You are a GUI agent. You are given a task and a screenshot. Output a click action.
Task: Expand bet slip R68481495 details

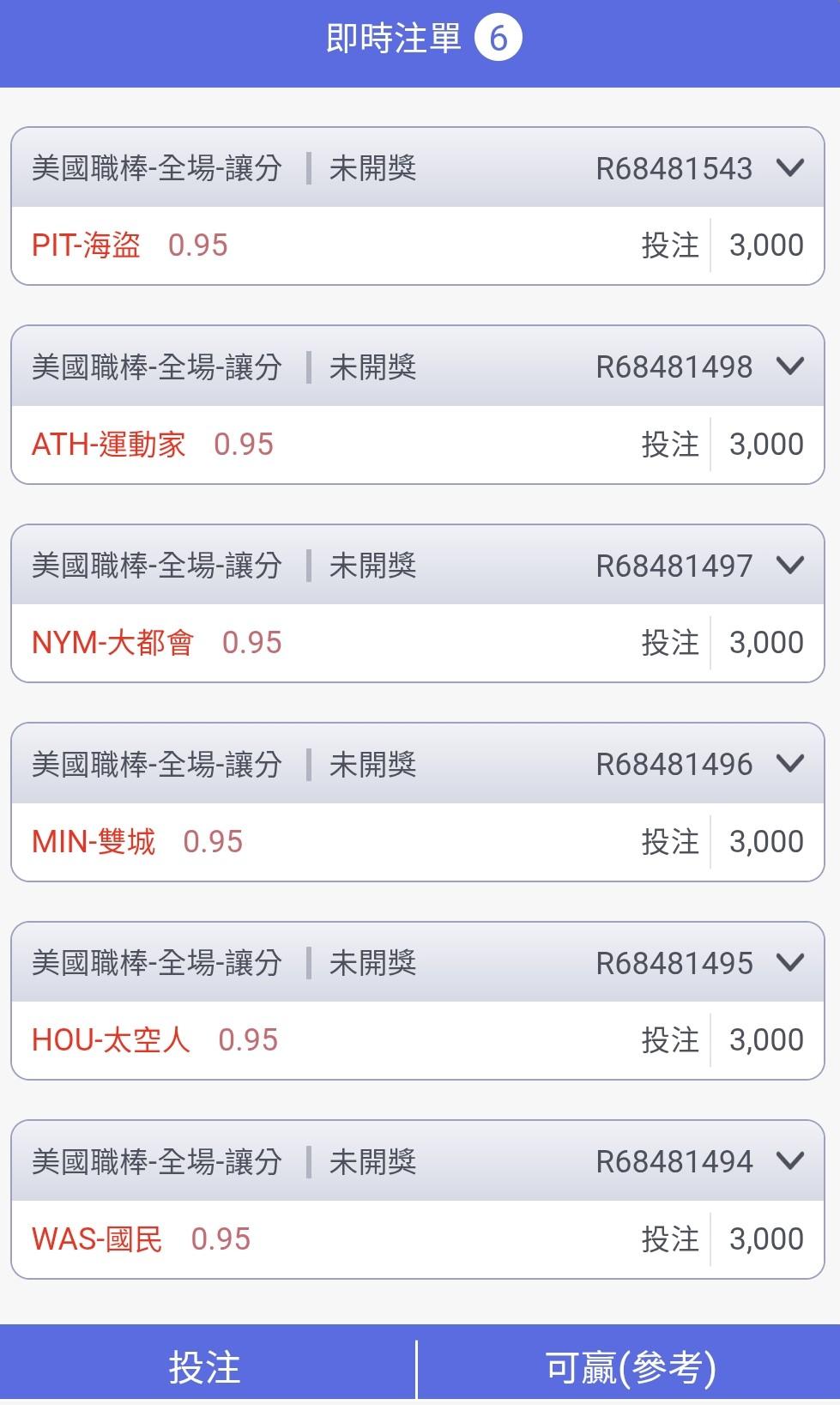[789, 963]
